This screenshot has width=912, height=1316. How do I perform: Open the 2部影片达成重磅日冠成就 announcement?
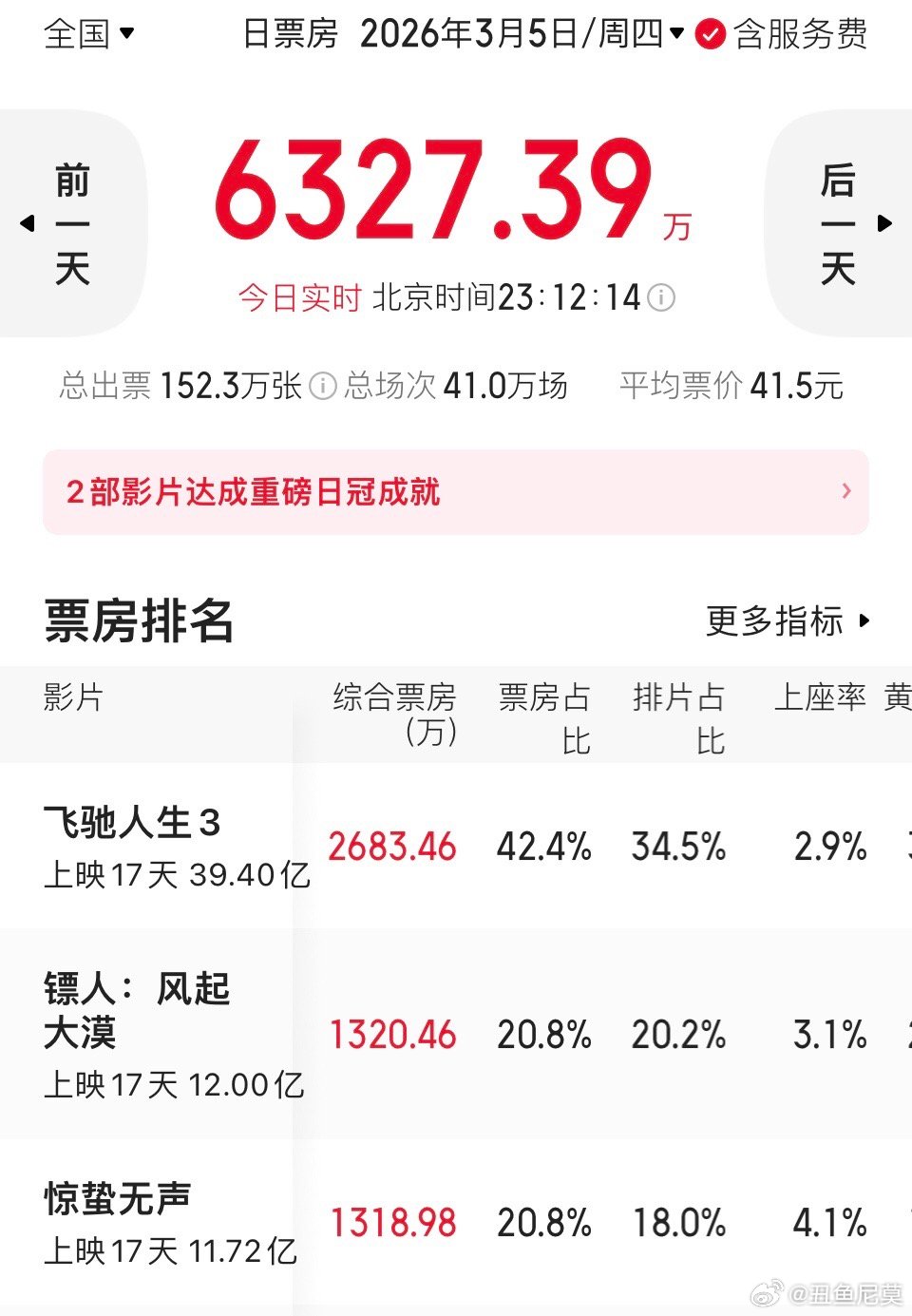(253, 492)
